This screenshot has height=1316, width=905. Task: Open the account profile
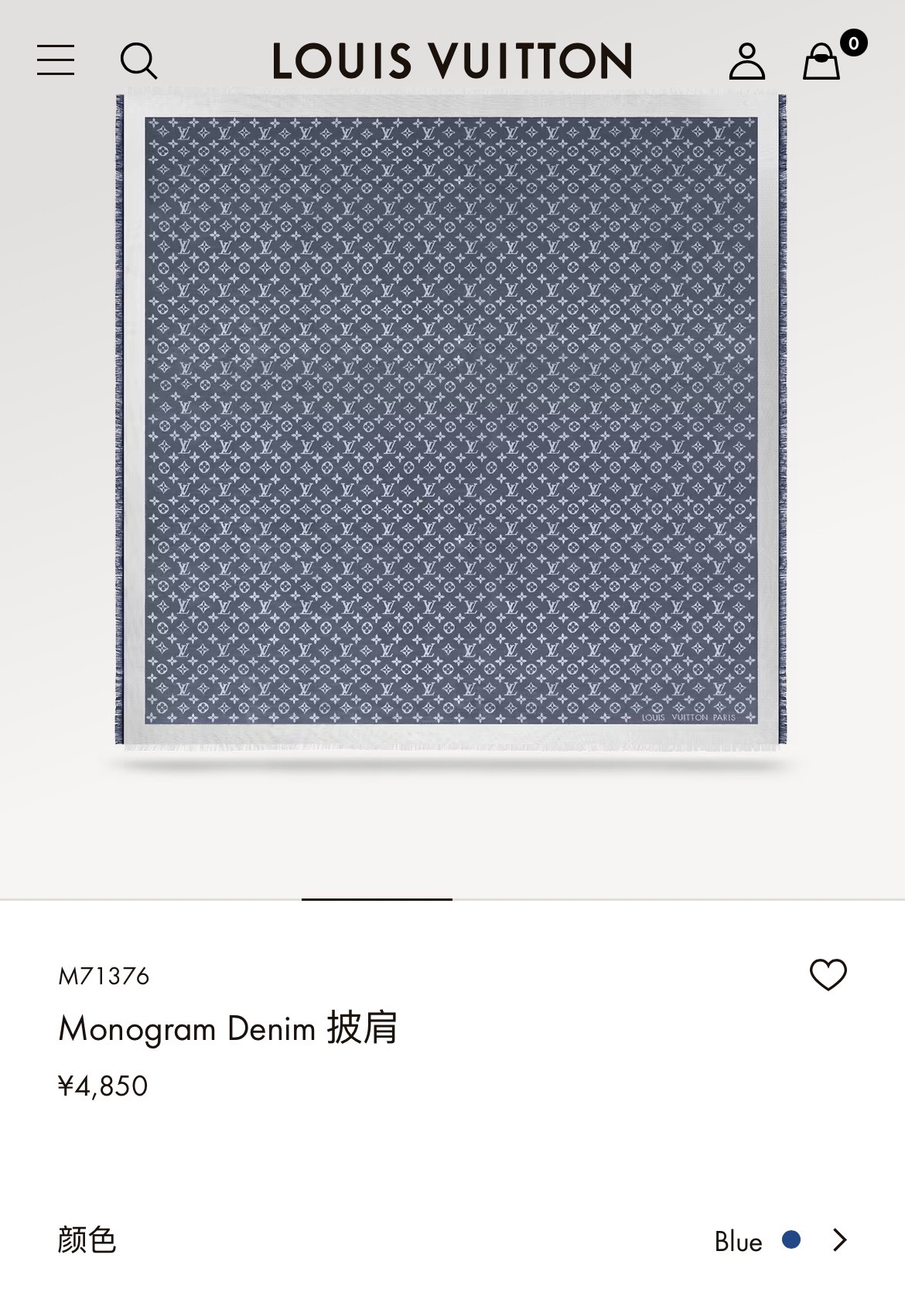746,61
